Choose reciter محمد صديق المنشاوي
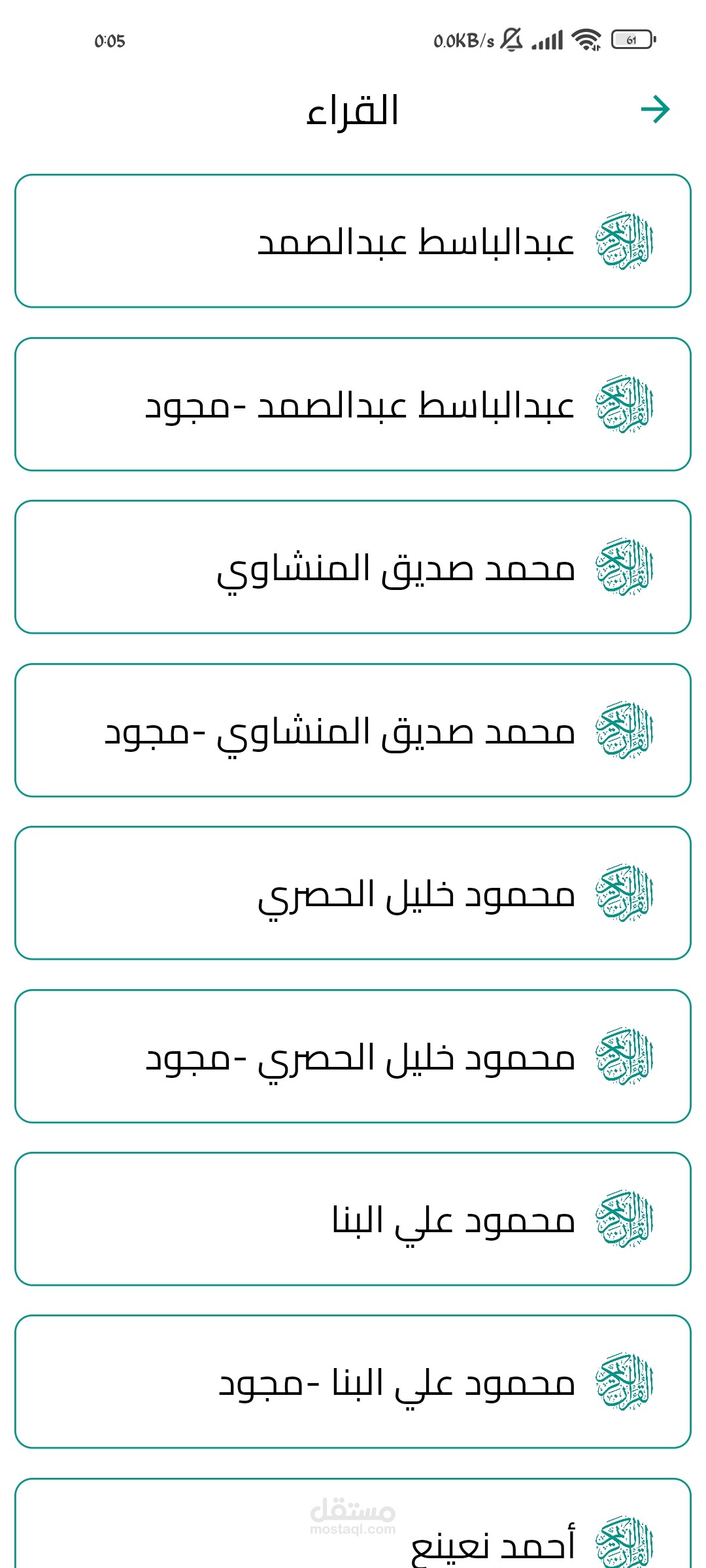 pos(353,567)
